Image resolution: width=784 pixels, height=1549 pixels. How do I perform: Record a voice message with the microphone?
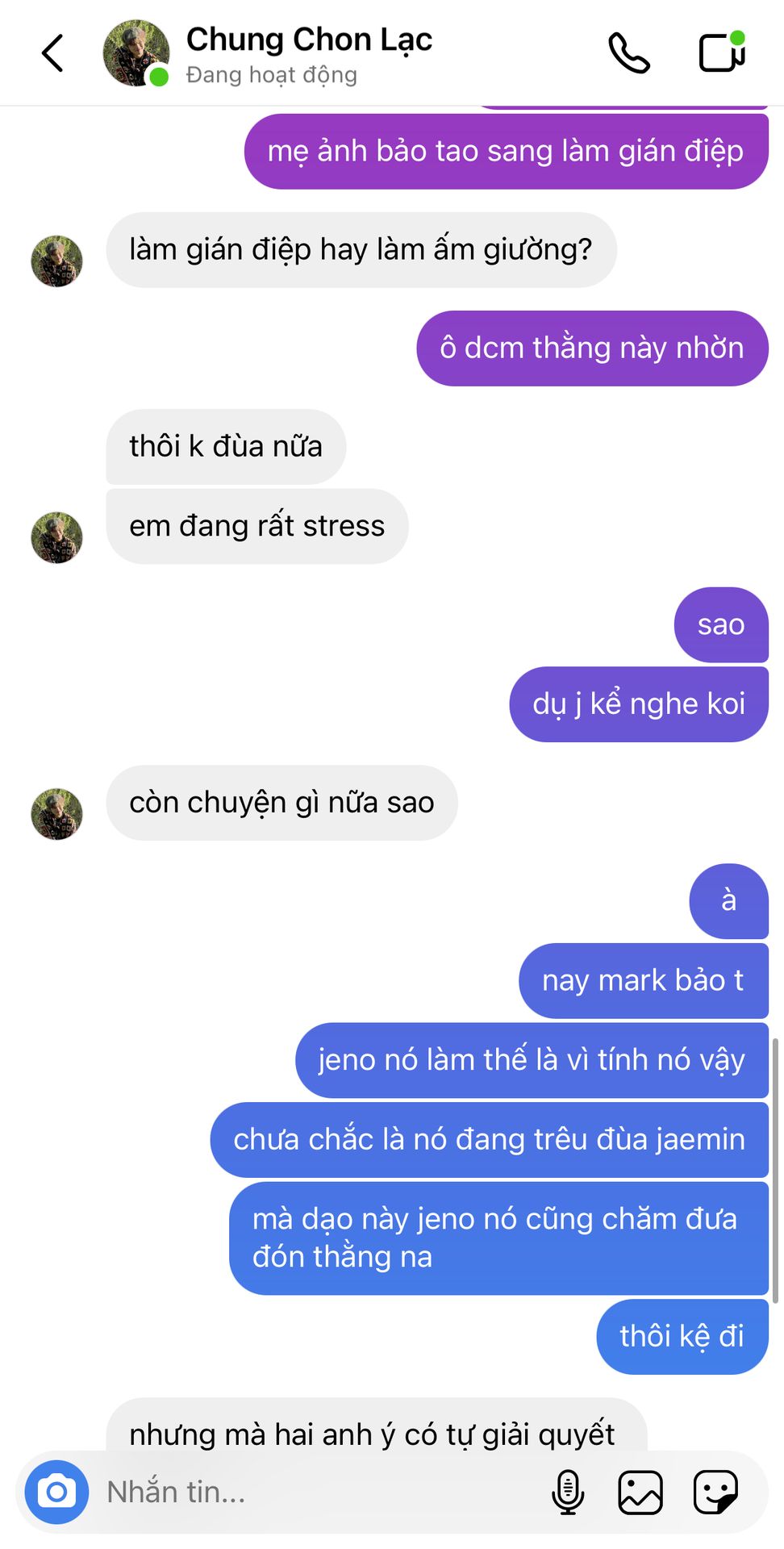click(568, 1492)
